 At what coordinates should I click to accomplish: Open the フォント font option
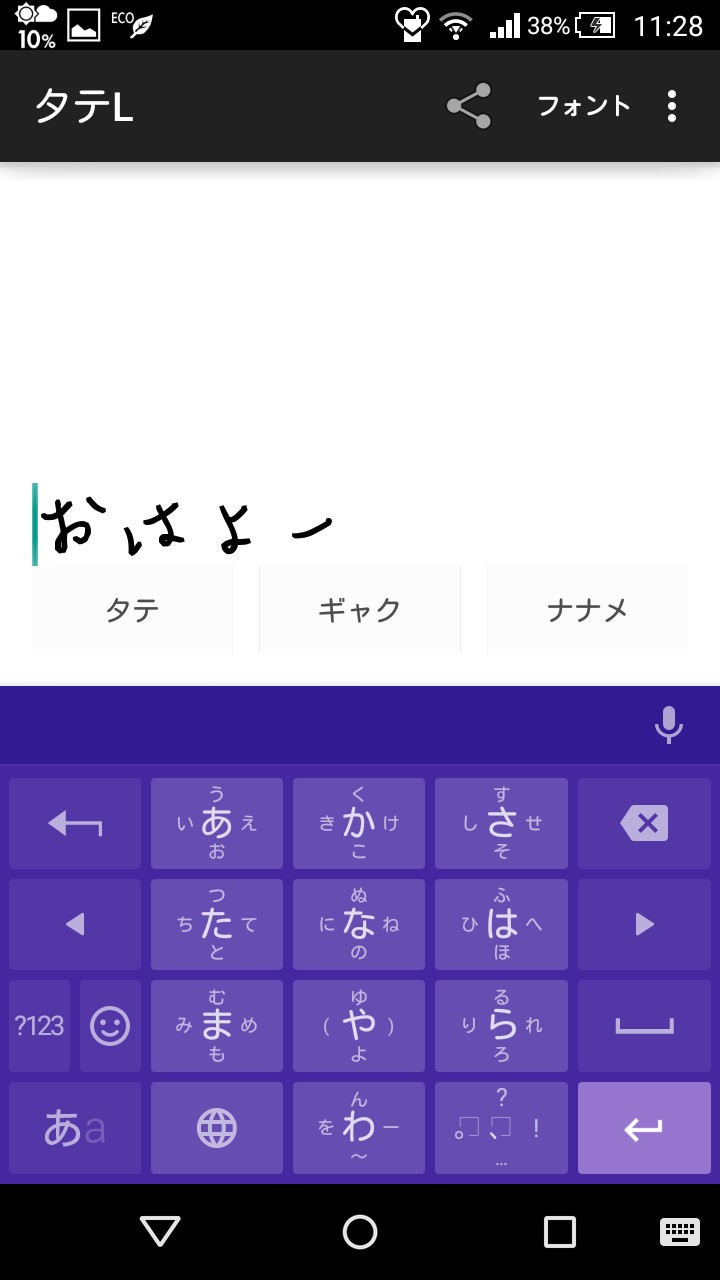[x=584, y=106]
